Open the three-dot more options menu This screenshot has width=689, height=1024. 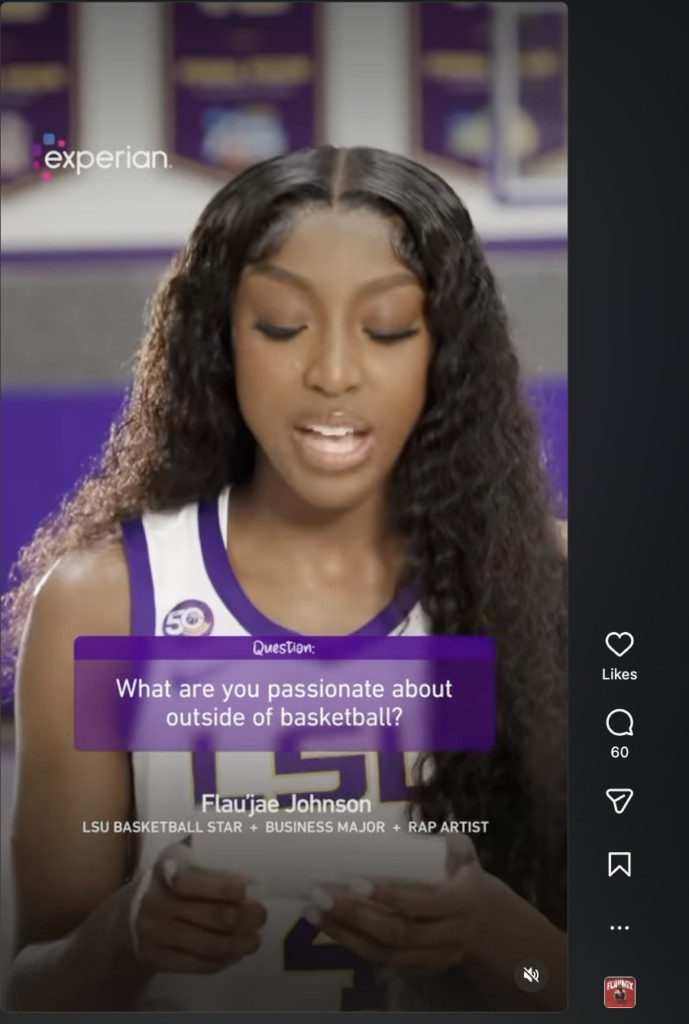[619, 928]
